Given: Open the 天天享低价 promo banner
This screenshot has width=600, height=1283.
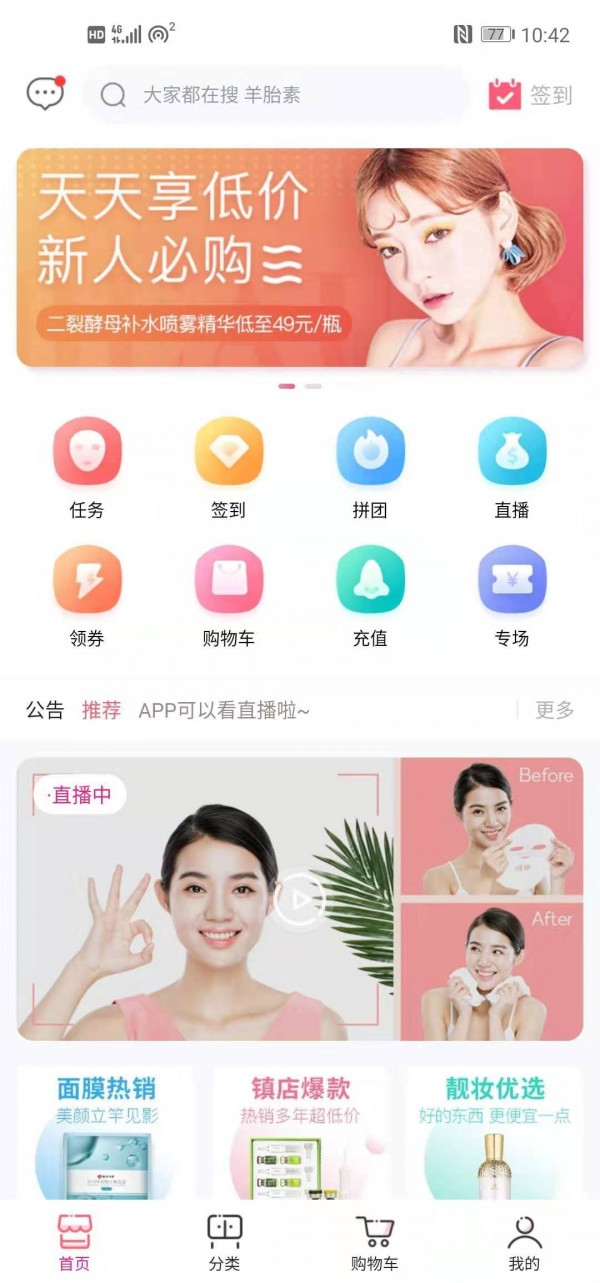Looking at the screenshot, I should click(300, 258).
